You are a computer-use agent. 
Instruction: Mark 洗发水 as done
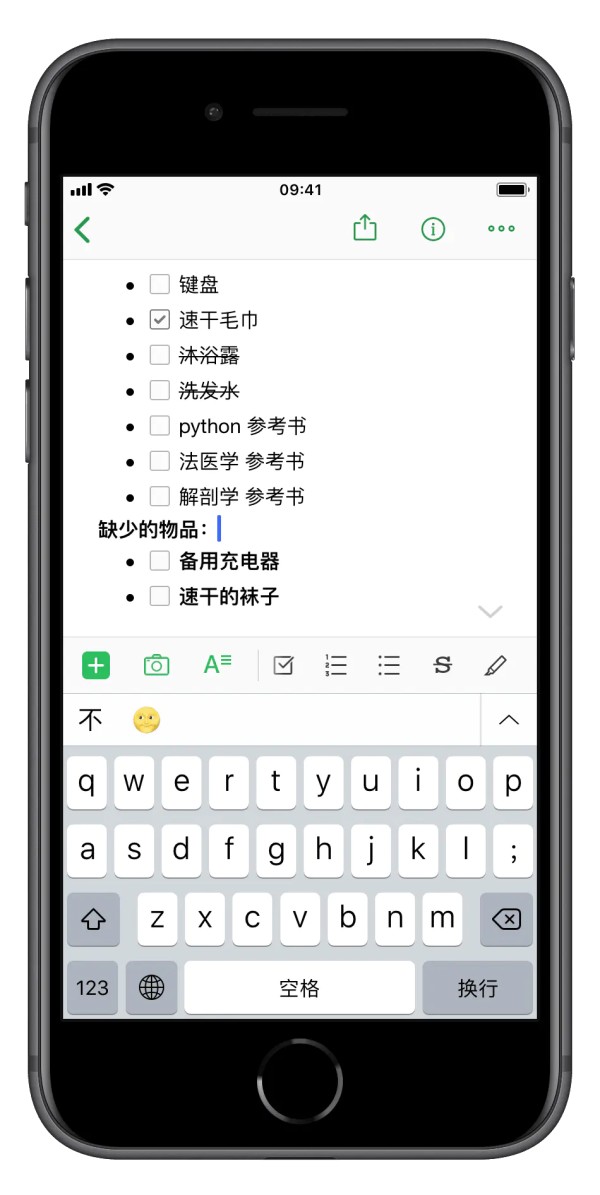(x=159, y=390)
